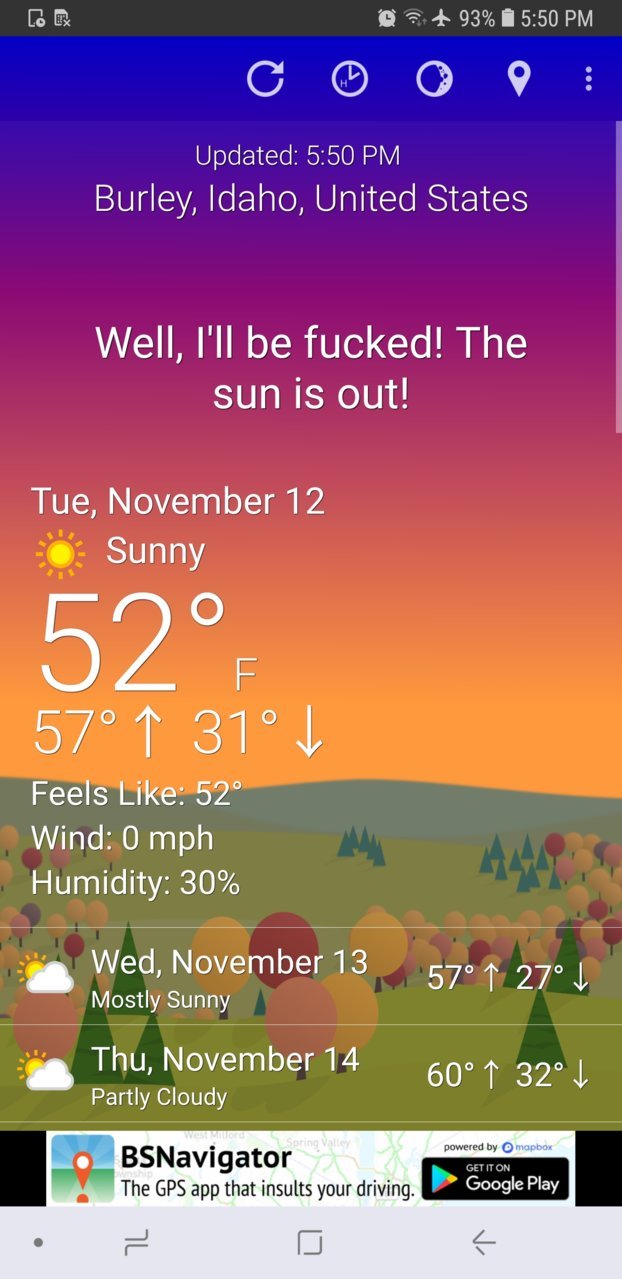Open the moon phase icon
This screenshot has width=622, height=1279.
(x=435, y=79)
